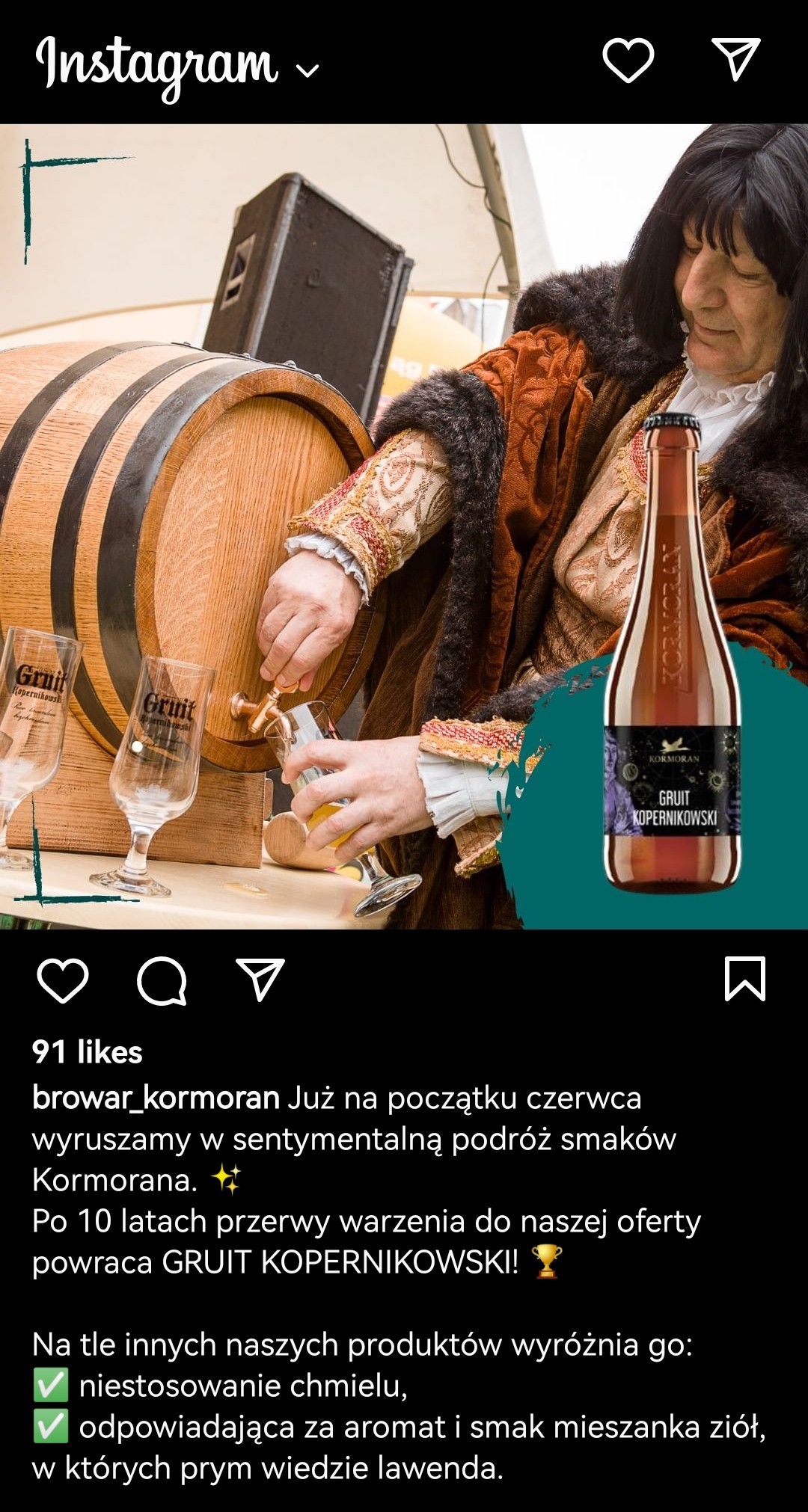
Task: Share the post via paper plane icon
Action: (x=260, y=979)
